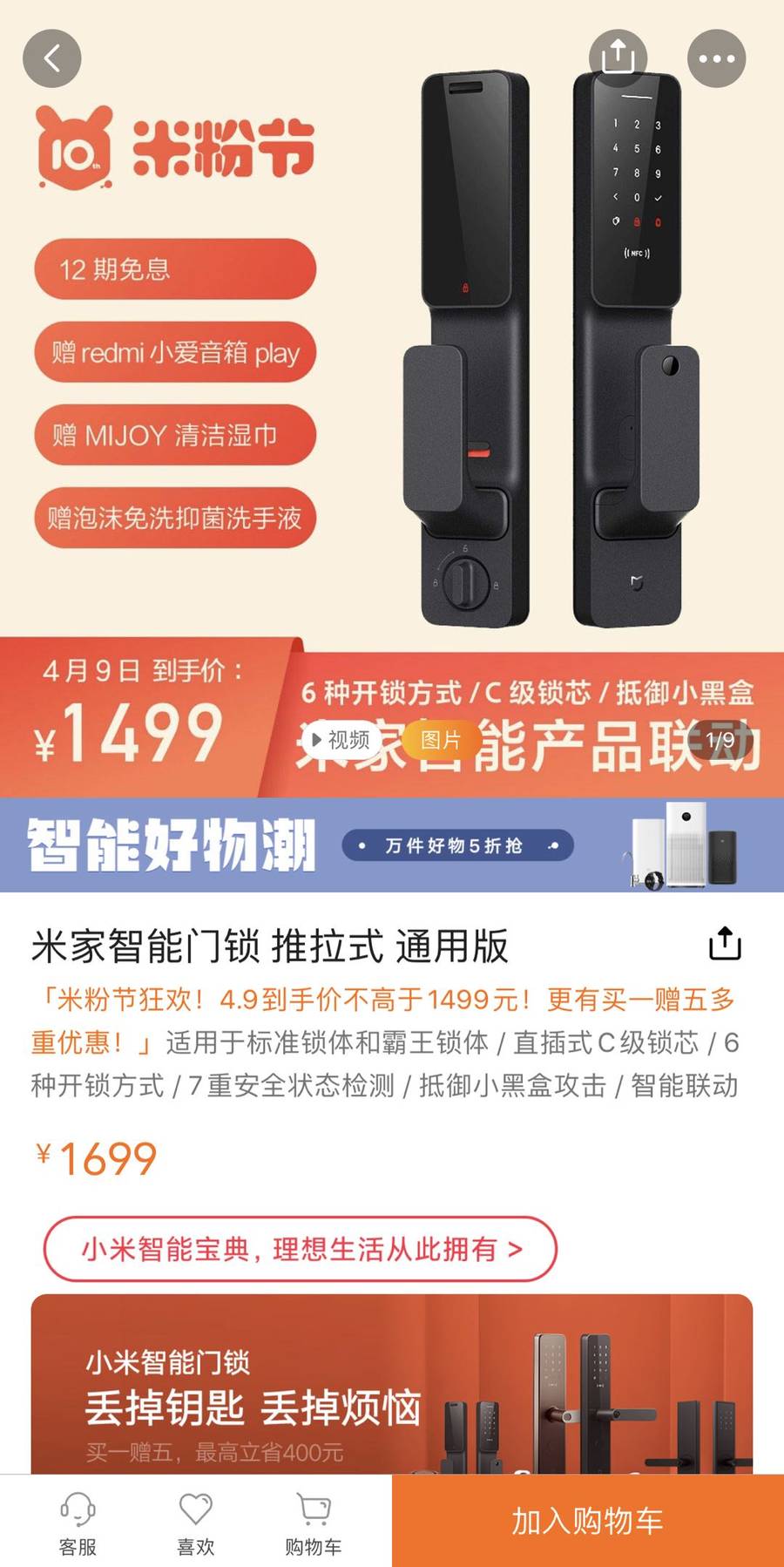Open the 智能好物潮 promo banner
Viewport: 784px width, 1567px height.
tap(392, 845)
